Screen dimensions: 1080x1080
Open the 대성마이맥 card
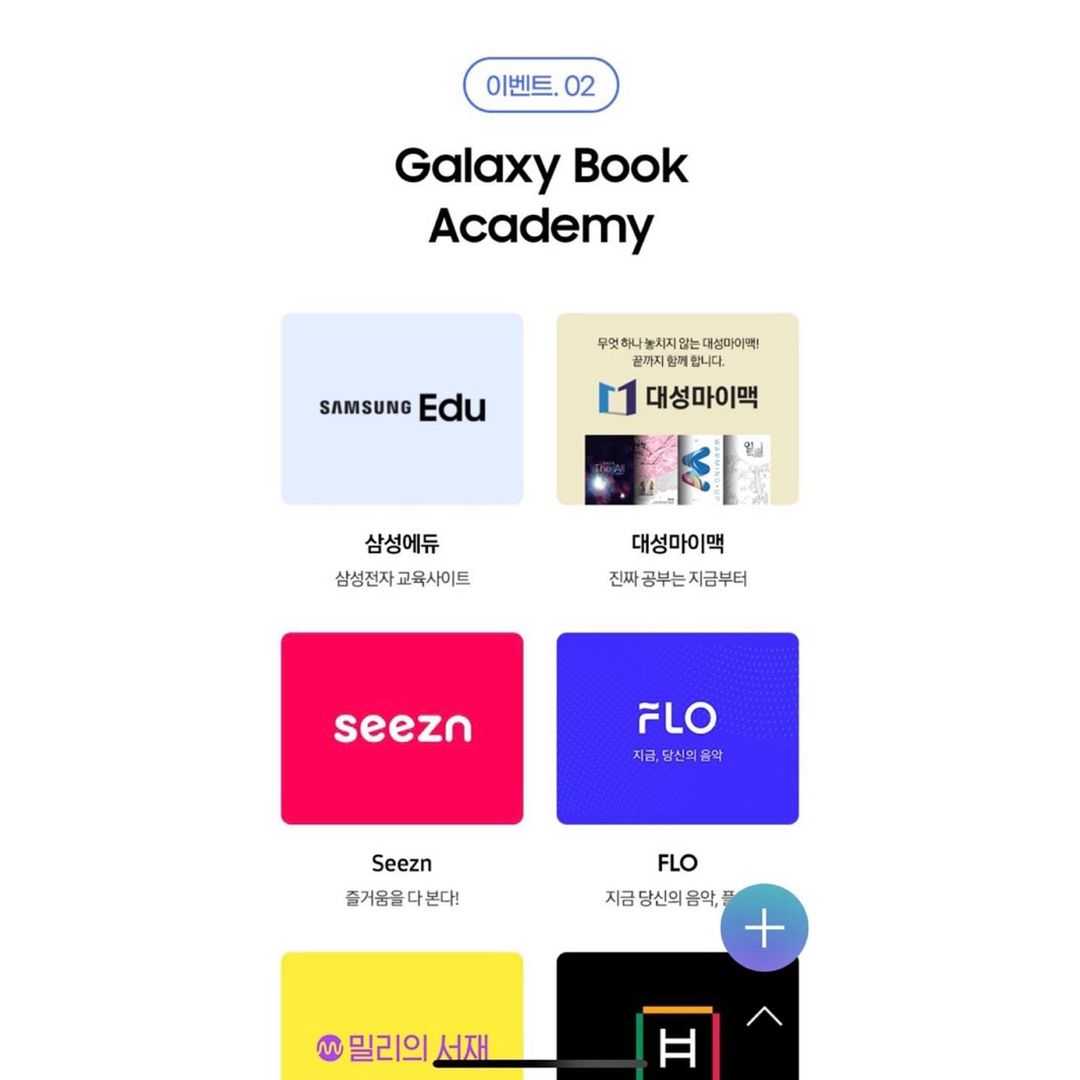[x=677, y=409]
